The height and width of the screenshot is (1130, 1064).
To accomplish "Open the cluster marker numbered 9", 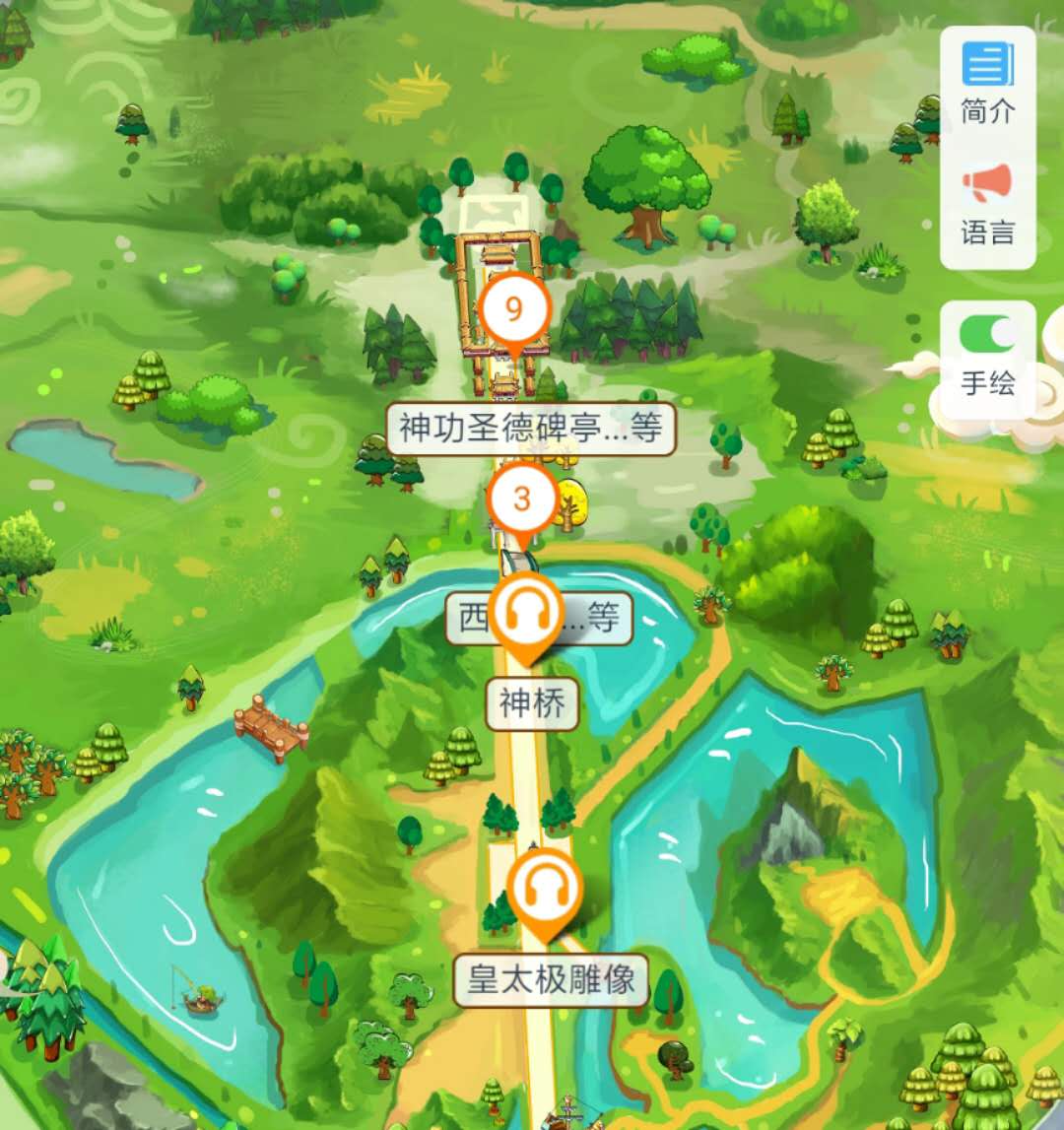I will 513,310.
